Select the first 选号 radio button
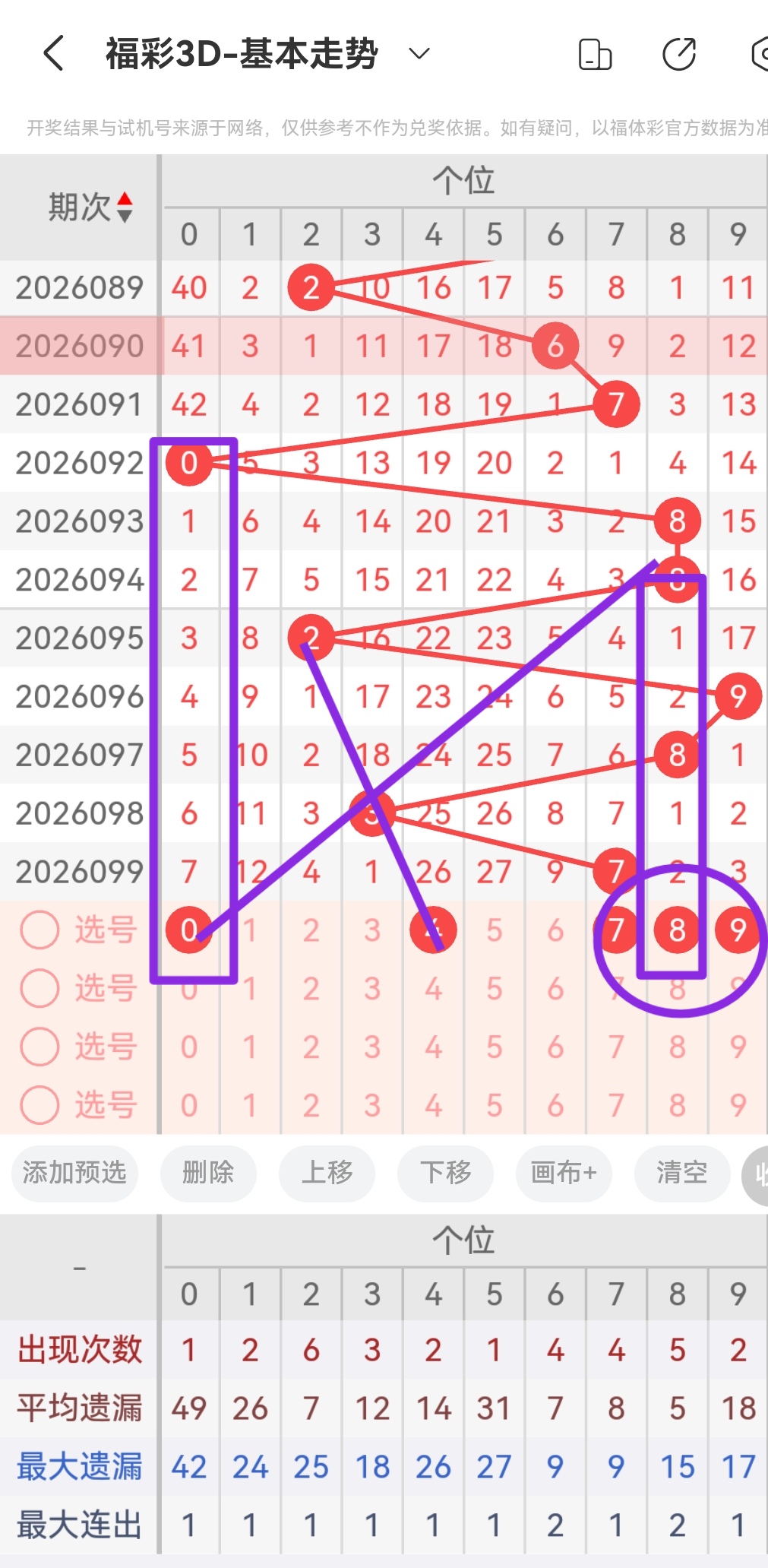The height and width of the screenshot is (1568, 768). [40, 929]
